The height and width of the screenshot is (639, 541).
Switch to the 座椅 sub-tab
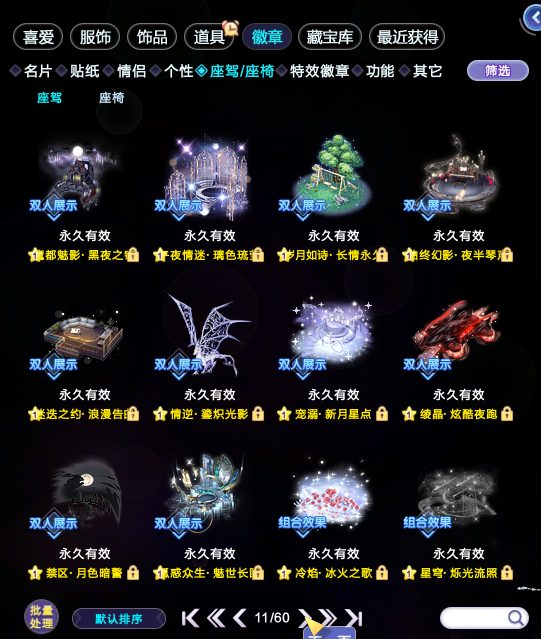tap(111, 98)
